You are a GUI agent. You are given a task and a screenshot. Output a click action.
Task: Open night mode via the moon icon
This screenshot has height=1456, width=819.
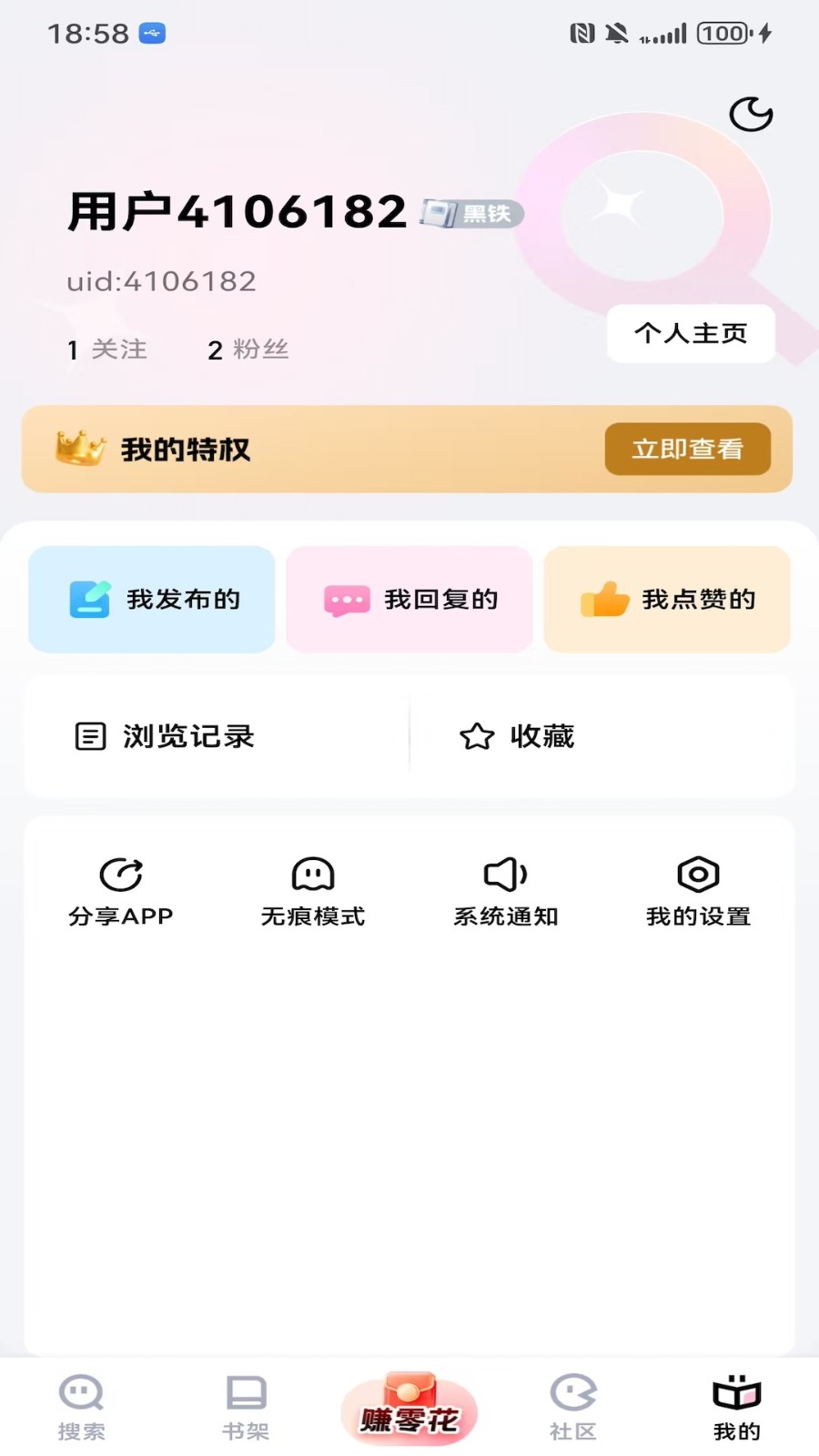click(x=752, y=115)
